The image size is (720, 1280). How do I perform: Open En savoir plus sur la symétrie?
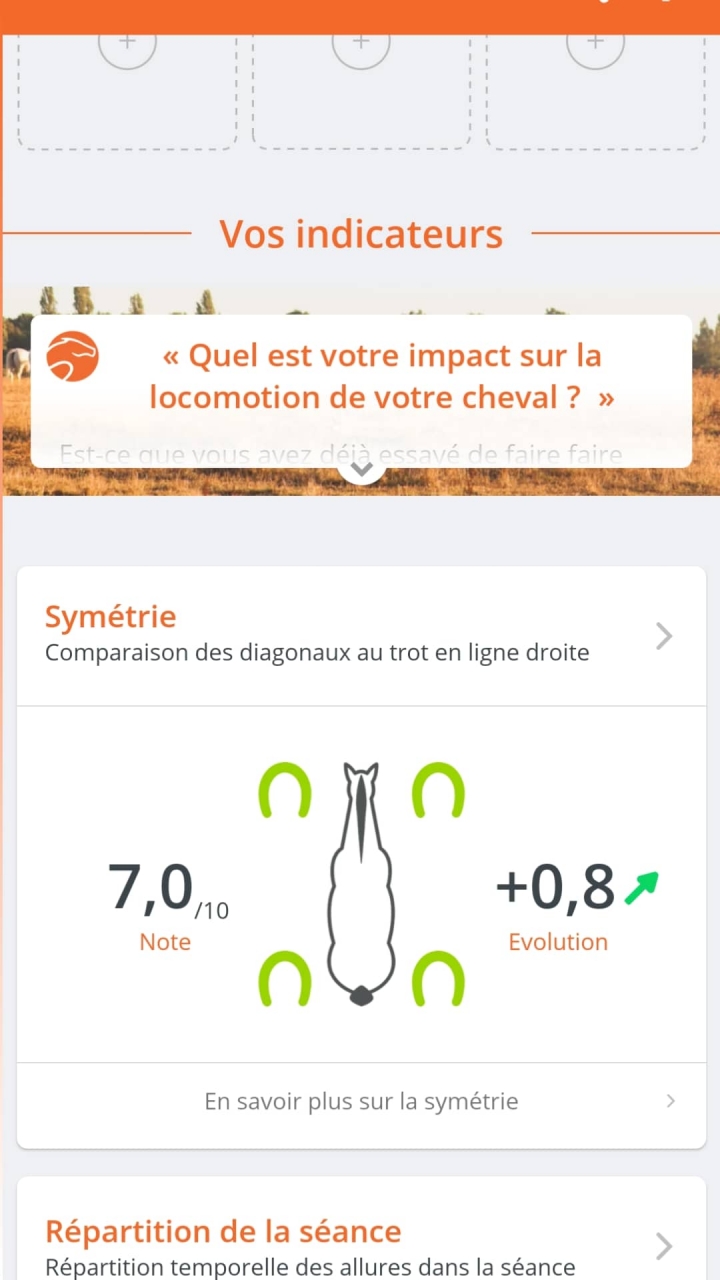[361, 1101]
